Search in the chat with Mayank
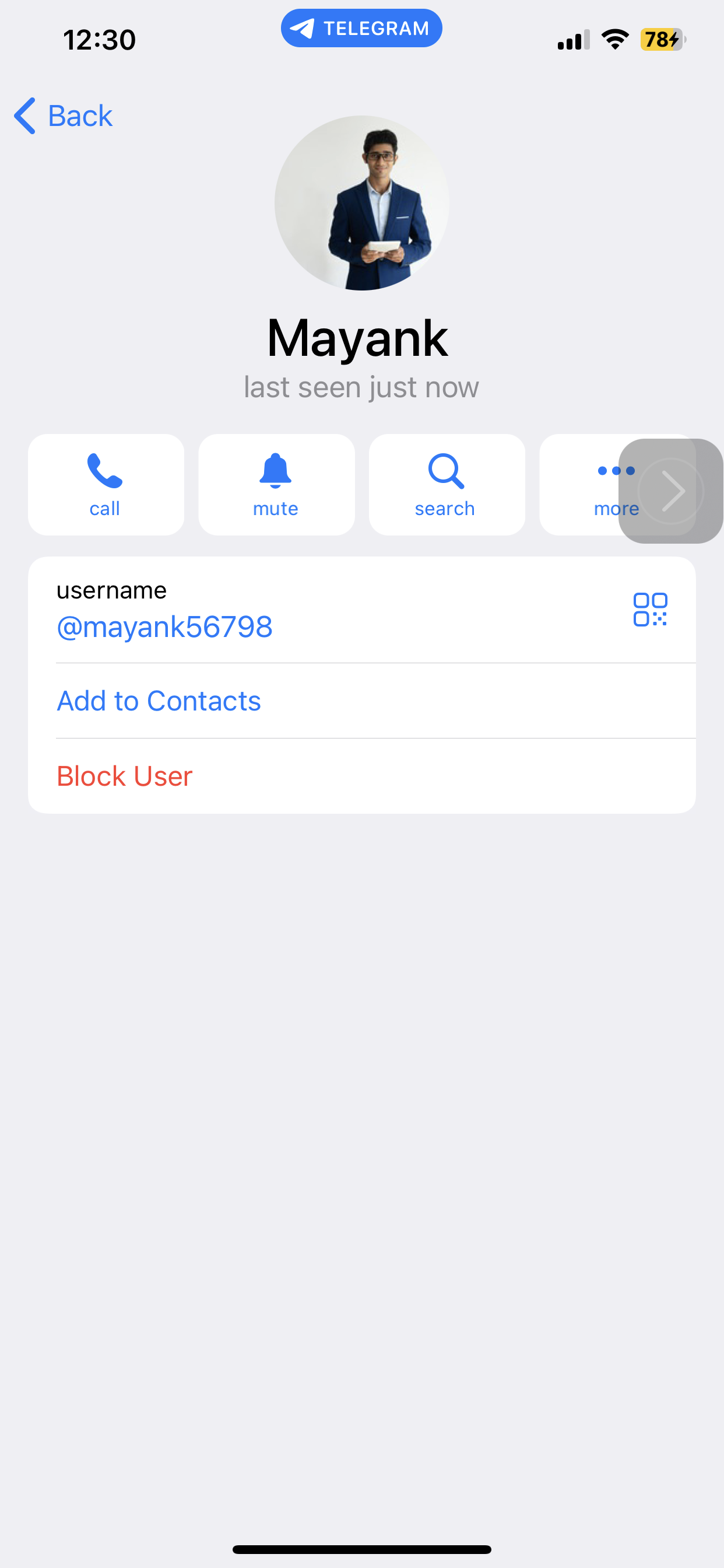This screenshot has height=1568, width=724. (x=447, y=485)
